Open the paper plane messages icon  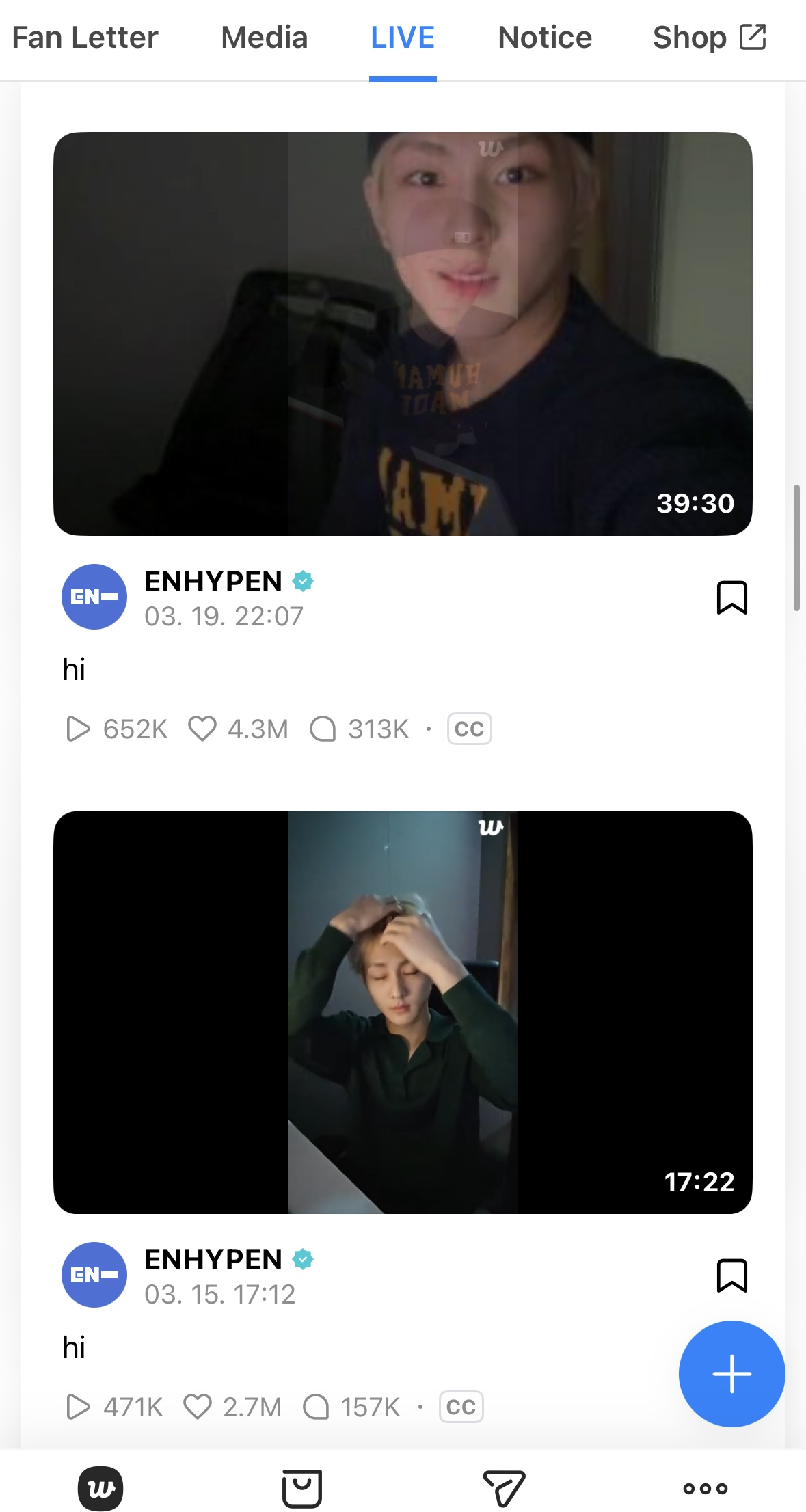pos(504,1488)
